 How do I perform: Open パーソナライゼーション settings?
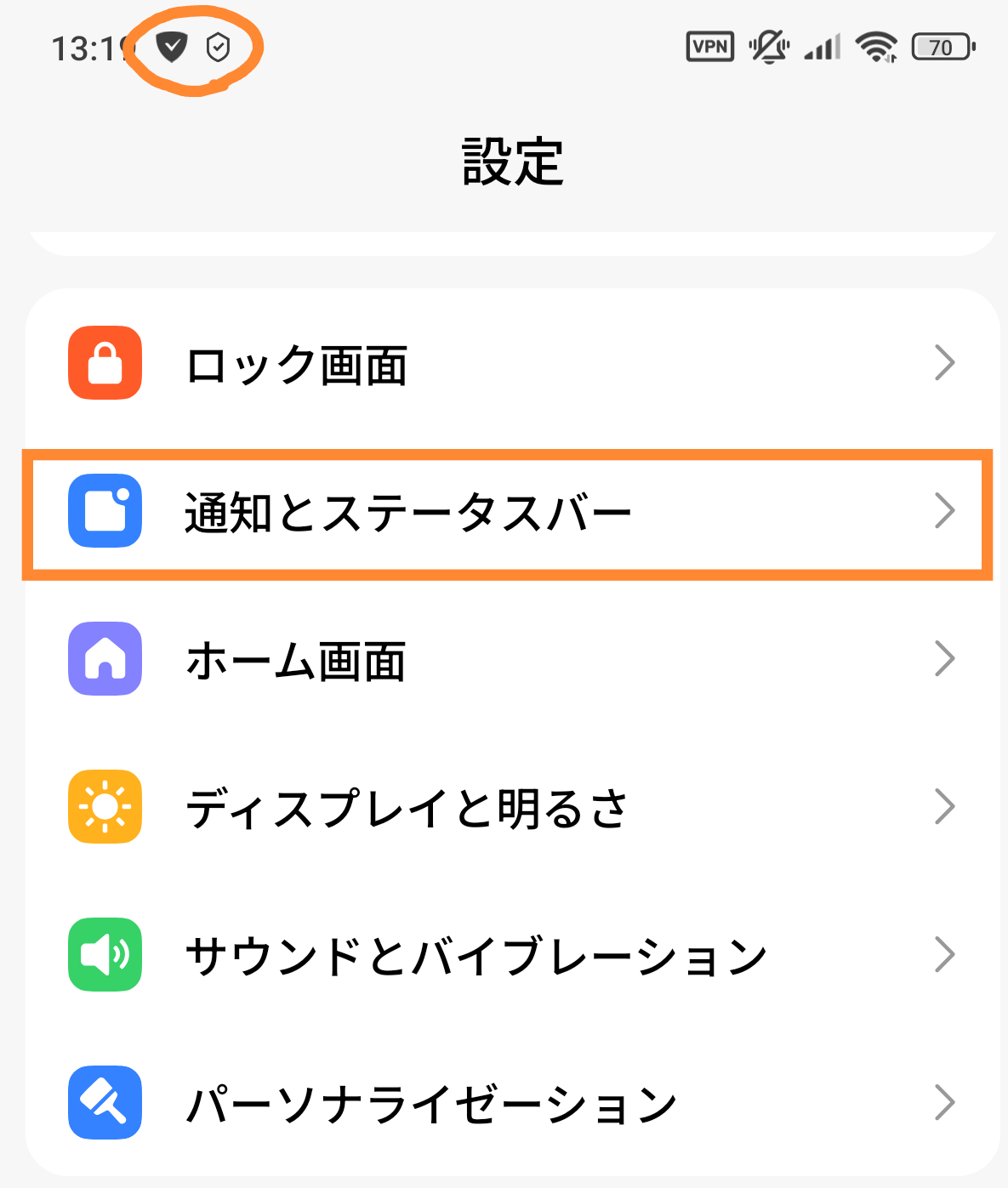[x=510, y=1104]
